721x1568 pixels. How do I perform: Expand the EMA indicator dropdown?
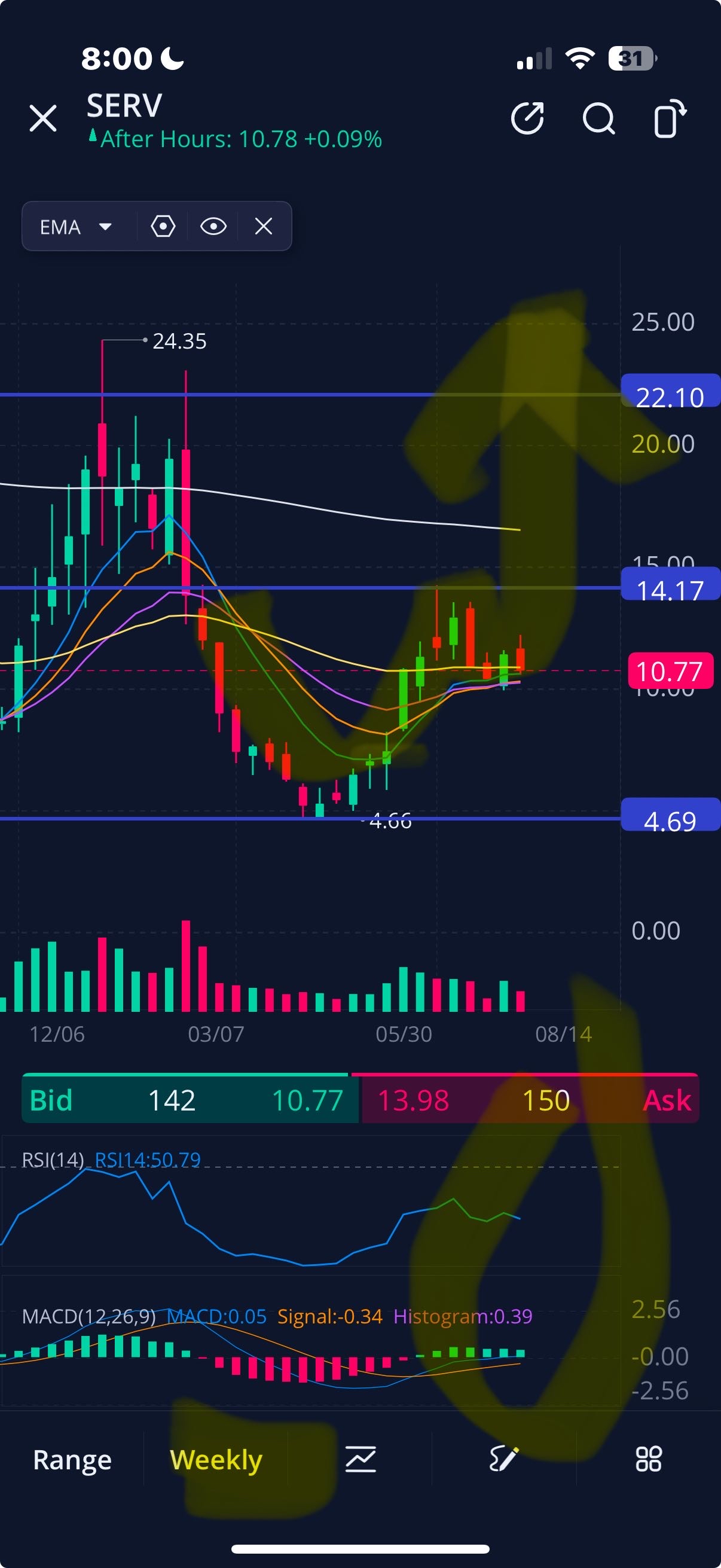click(x=75, y=227)
